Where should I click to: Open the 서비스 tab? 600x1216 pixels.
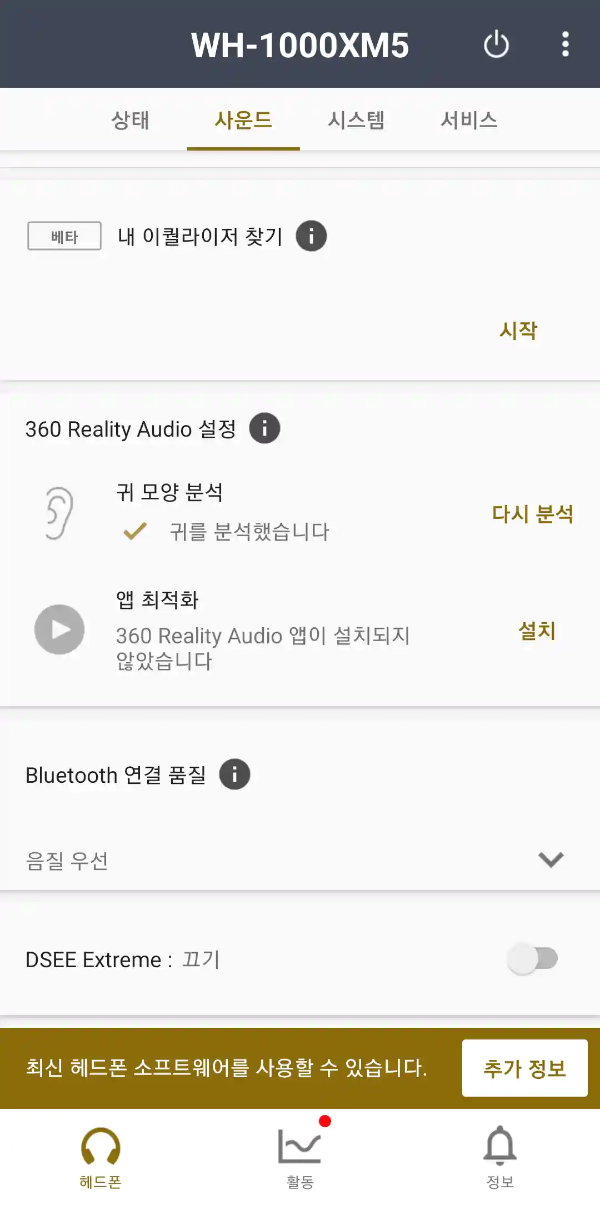[469, 121]
